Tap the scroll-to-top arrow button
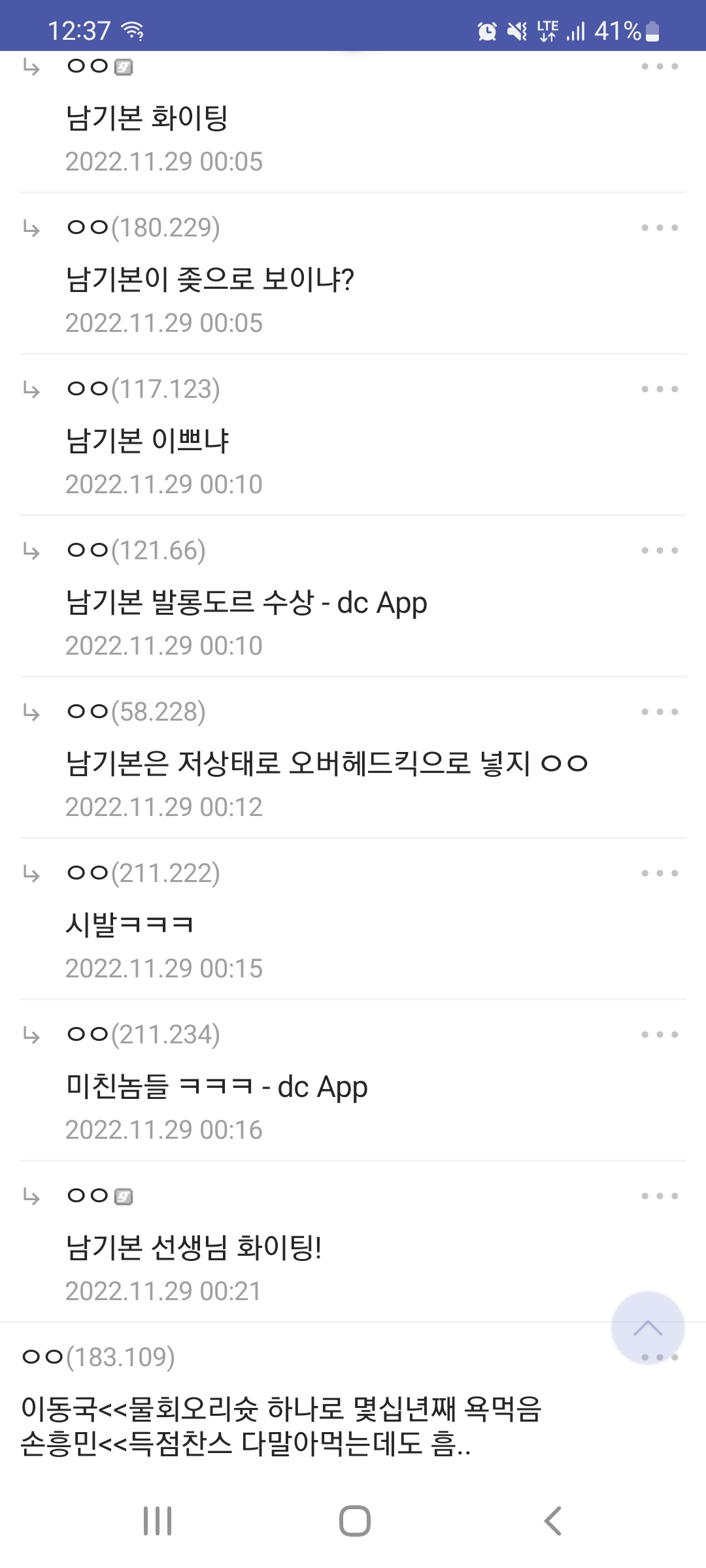This screenshot has width=706, height=1568. click(647, 1326)
